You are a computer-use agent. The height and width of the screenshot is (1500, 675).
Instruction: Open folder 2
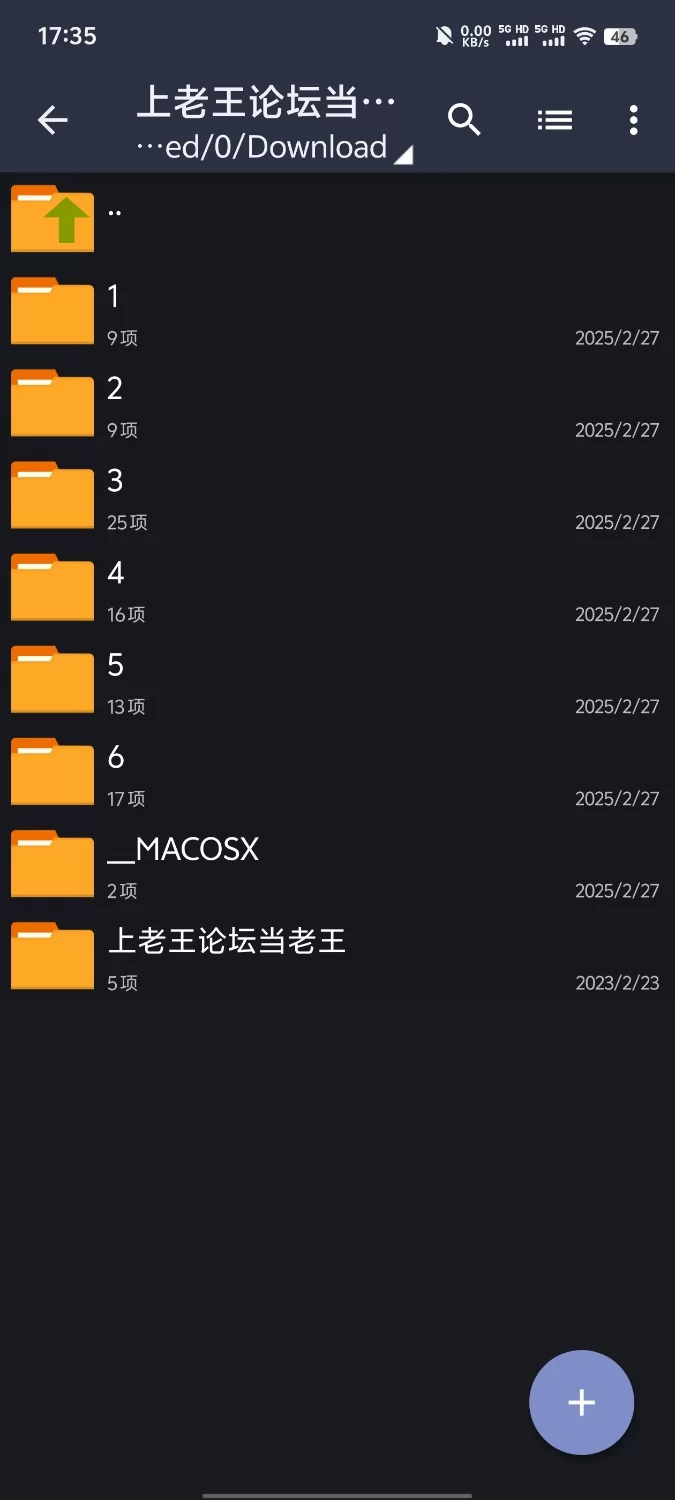tap(337, 404)
